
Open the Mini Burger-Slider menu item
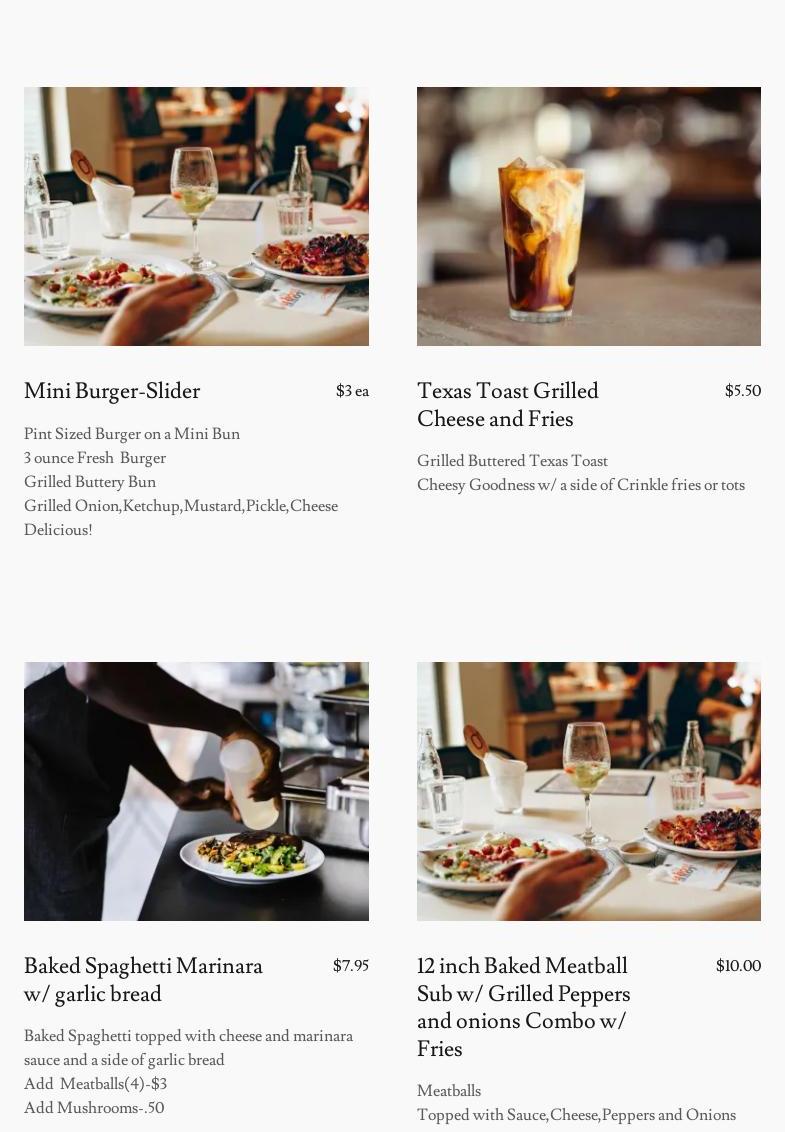(112, 391)
